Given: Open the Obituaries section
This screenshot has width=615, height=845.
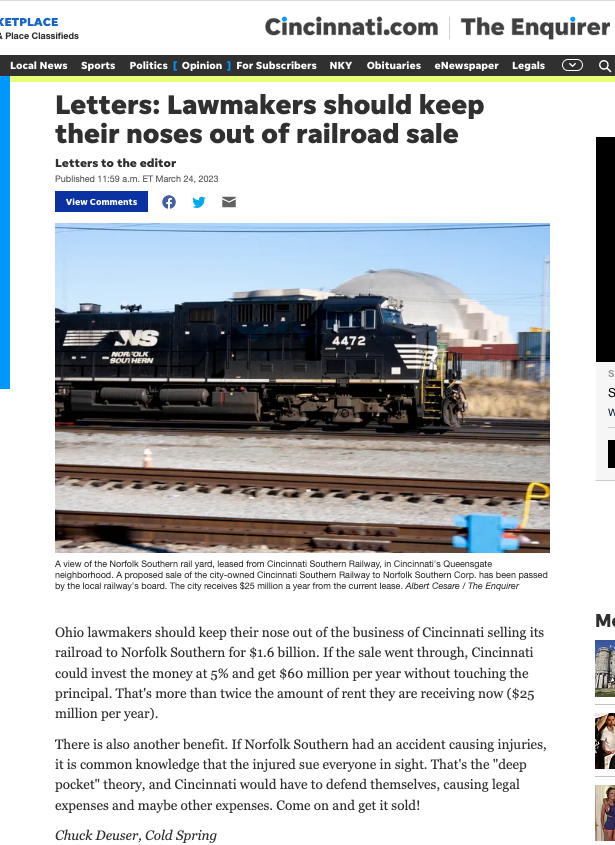Looking at the screenshot, I should 394,66.
